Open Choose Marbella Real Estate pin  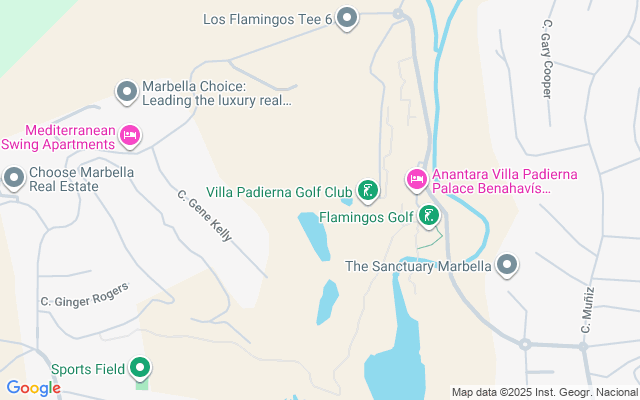[14, 179]
